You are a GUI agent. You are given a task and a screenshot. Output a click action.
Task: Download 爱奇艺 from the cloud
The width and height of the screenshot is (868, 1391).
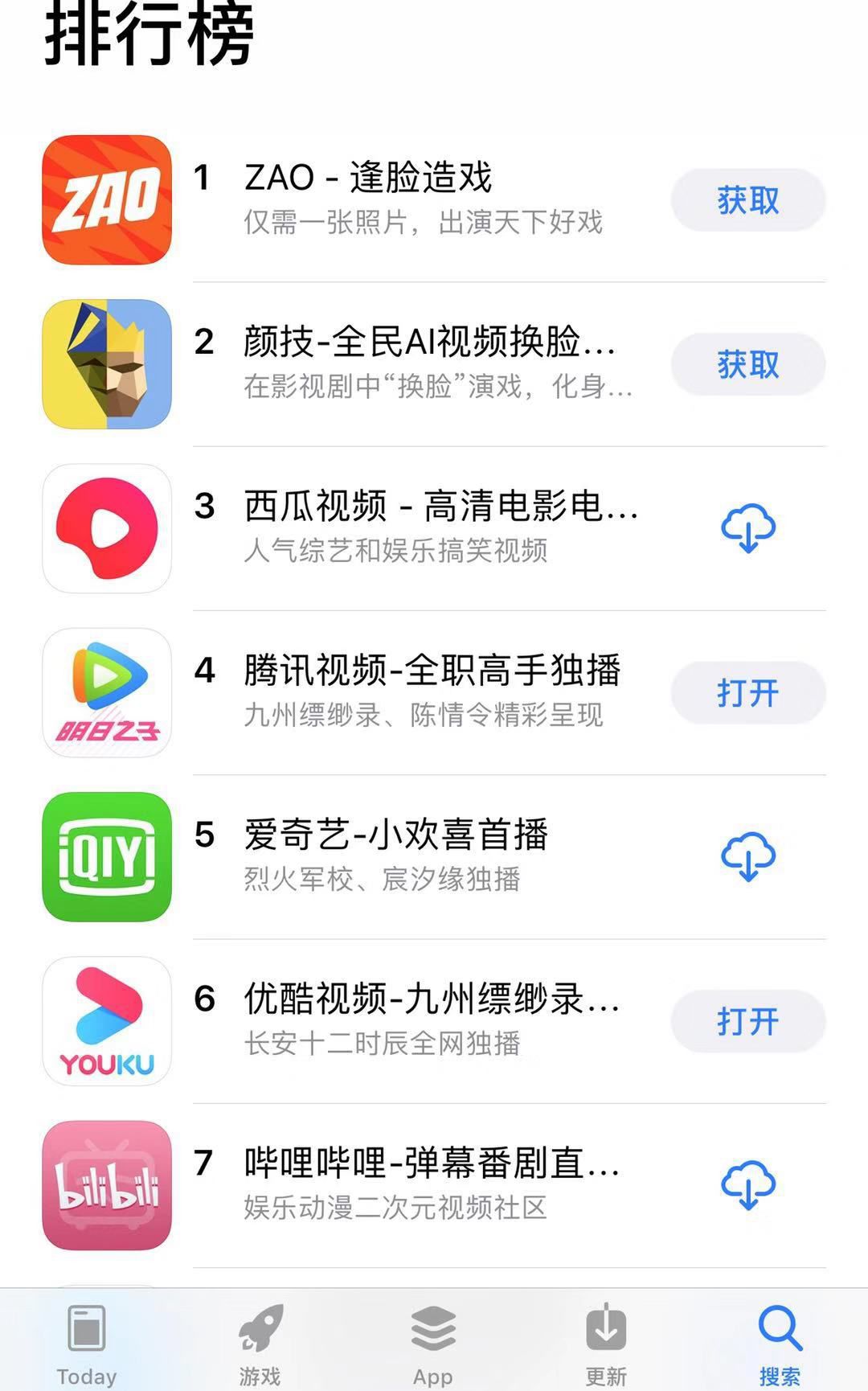click(x=748, y=857)
